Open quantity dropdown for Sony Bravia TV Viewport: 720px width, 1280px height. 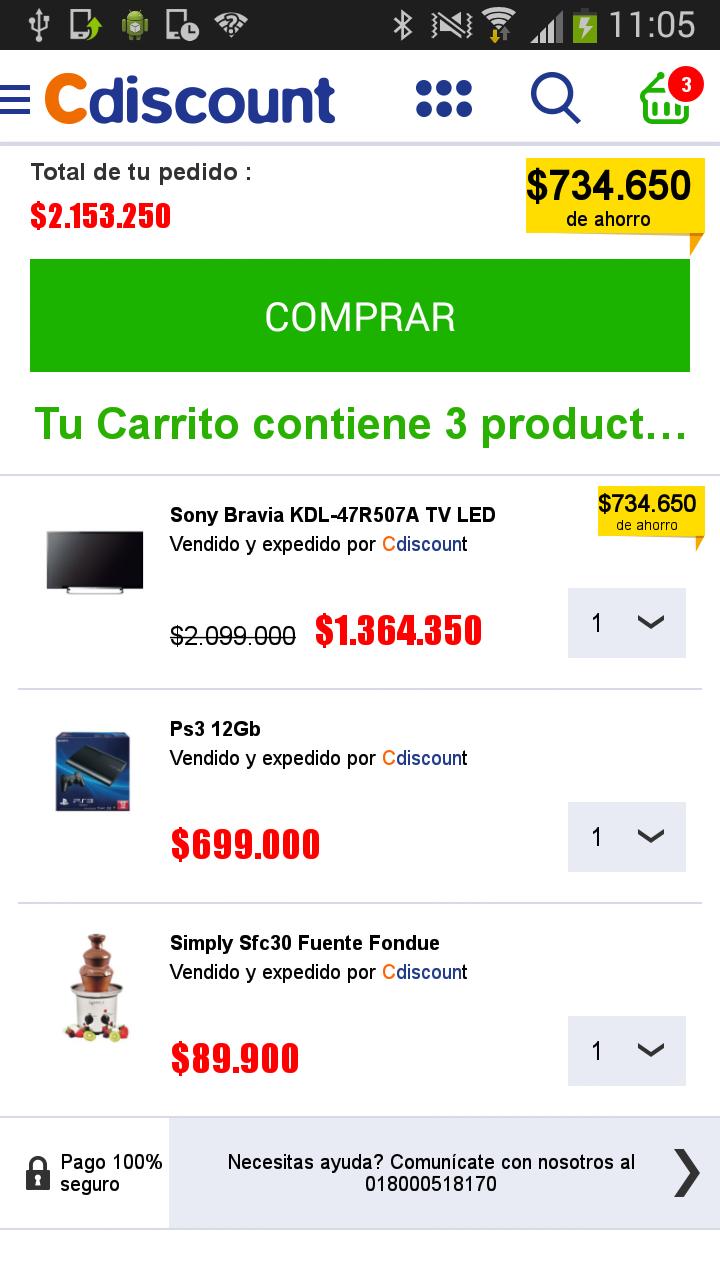(x=626, y=623)
